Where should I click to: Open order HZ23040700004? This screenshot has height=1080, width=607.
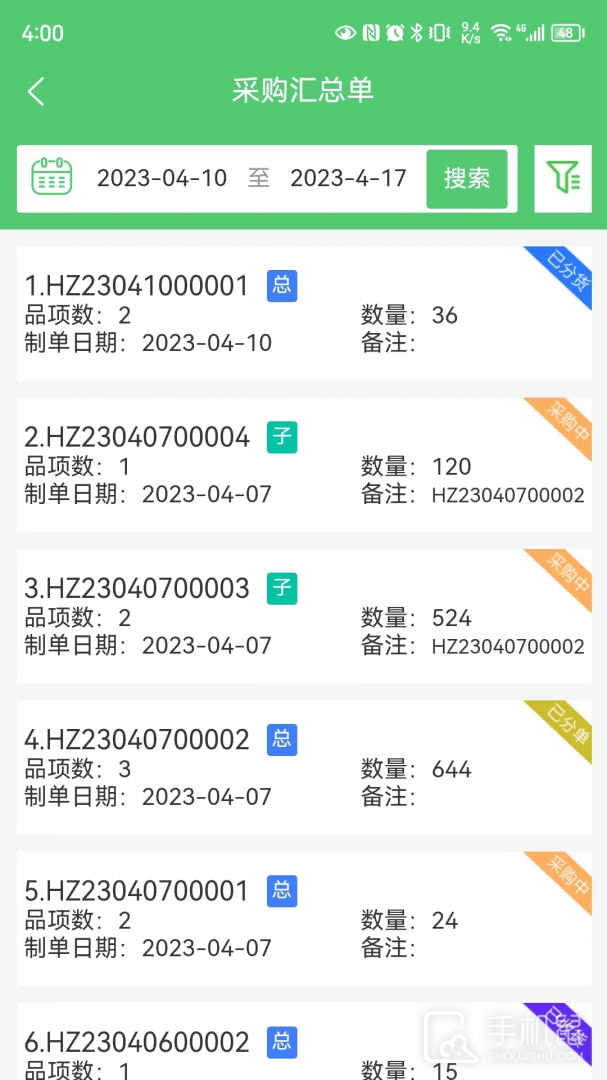point(137,437)
